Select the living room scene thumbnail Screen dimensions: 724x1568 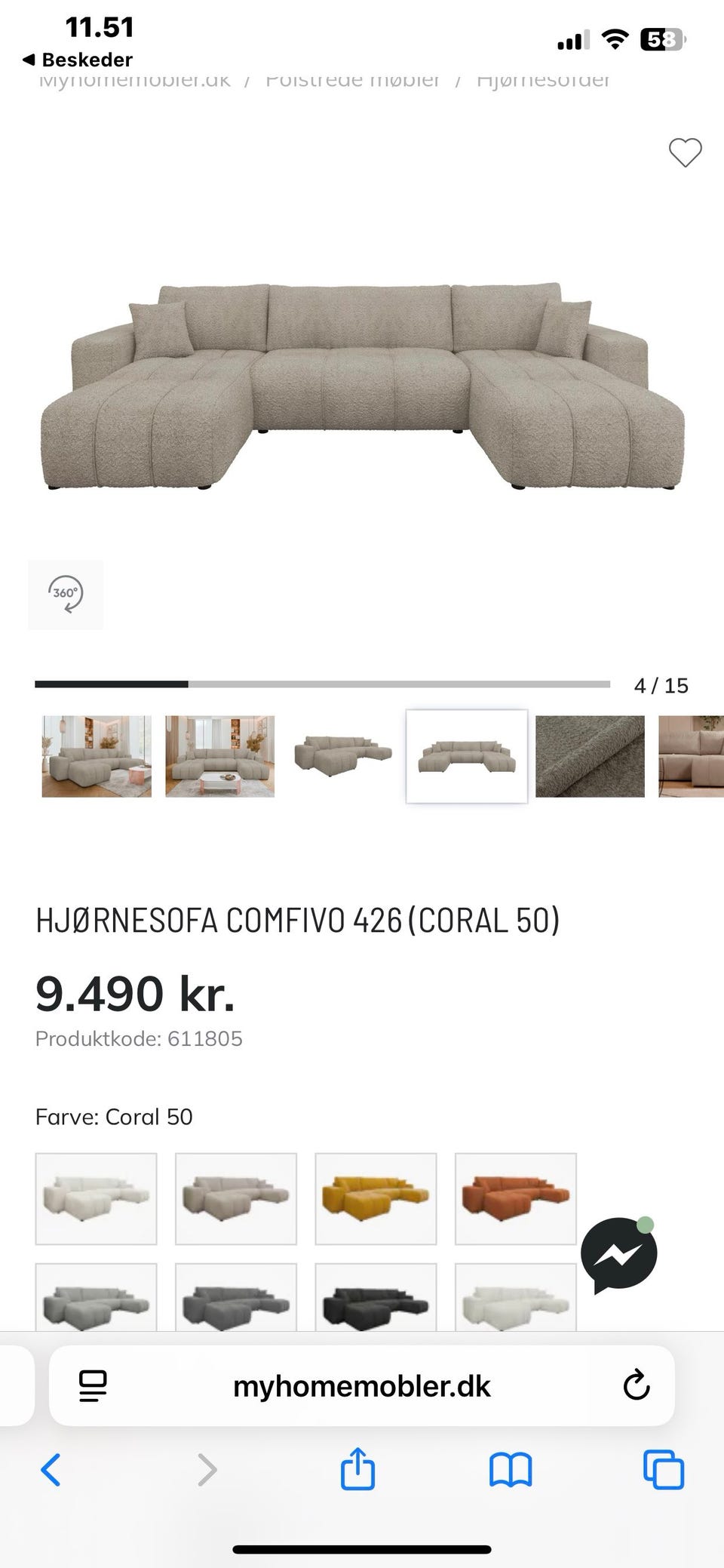point(96,757)
